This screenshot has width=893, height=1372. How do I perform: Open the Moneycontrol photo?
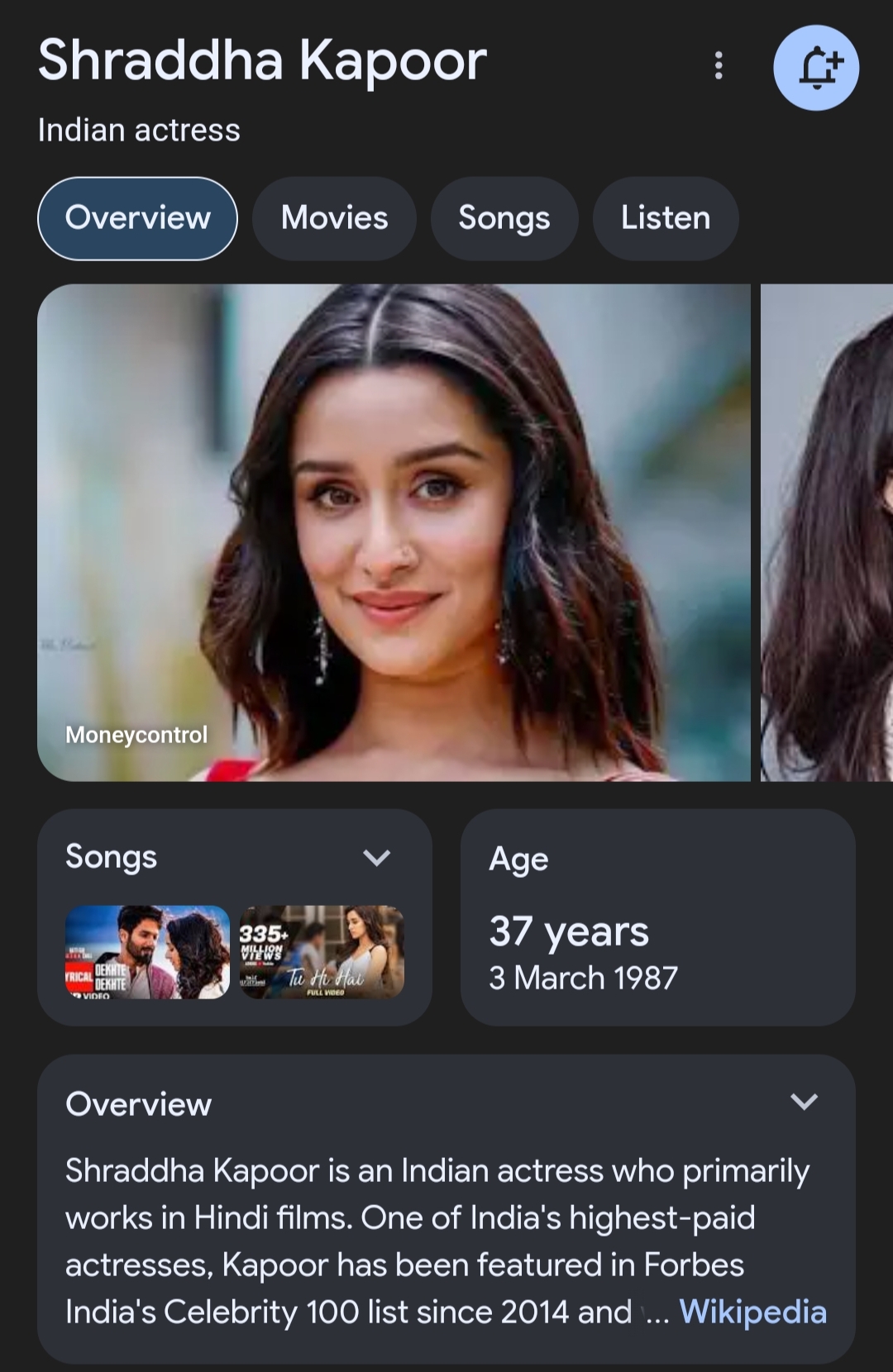(394, 532)
